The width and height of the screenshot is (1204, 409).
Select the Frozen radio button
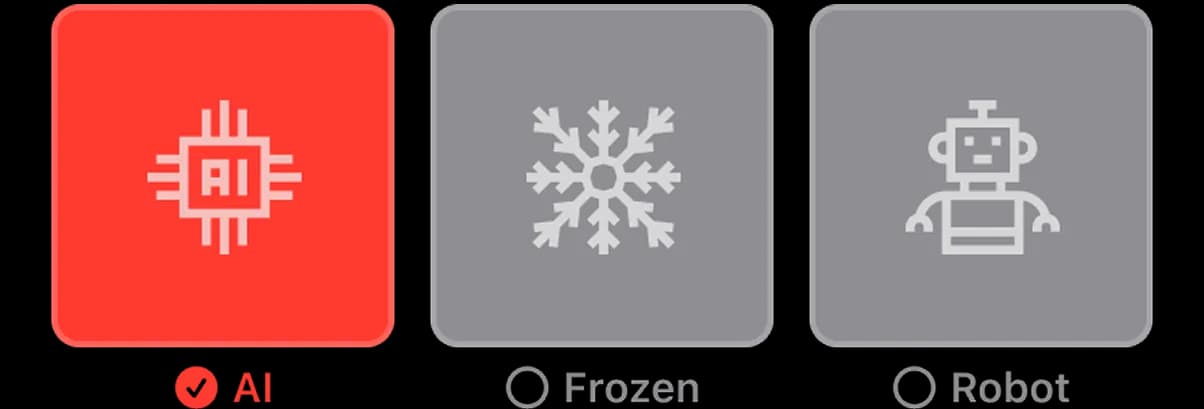[527, 388]
